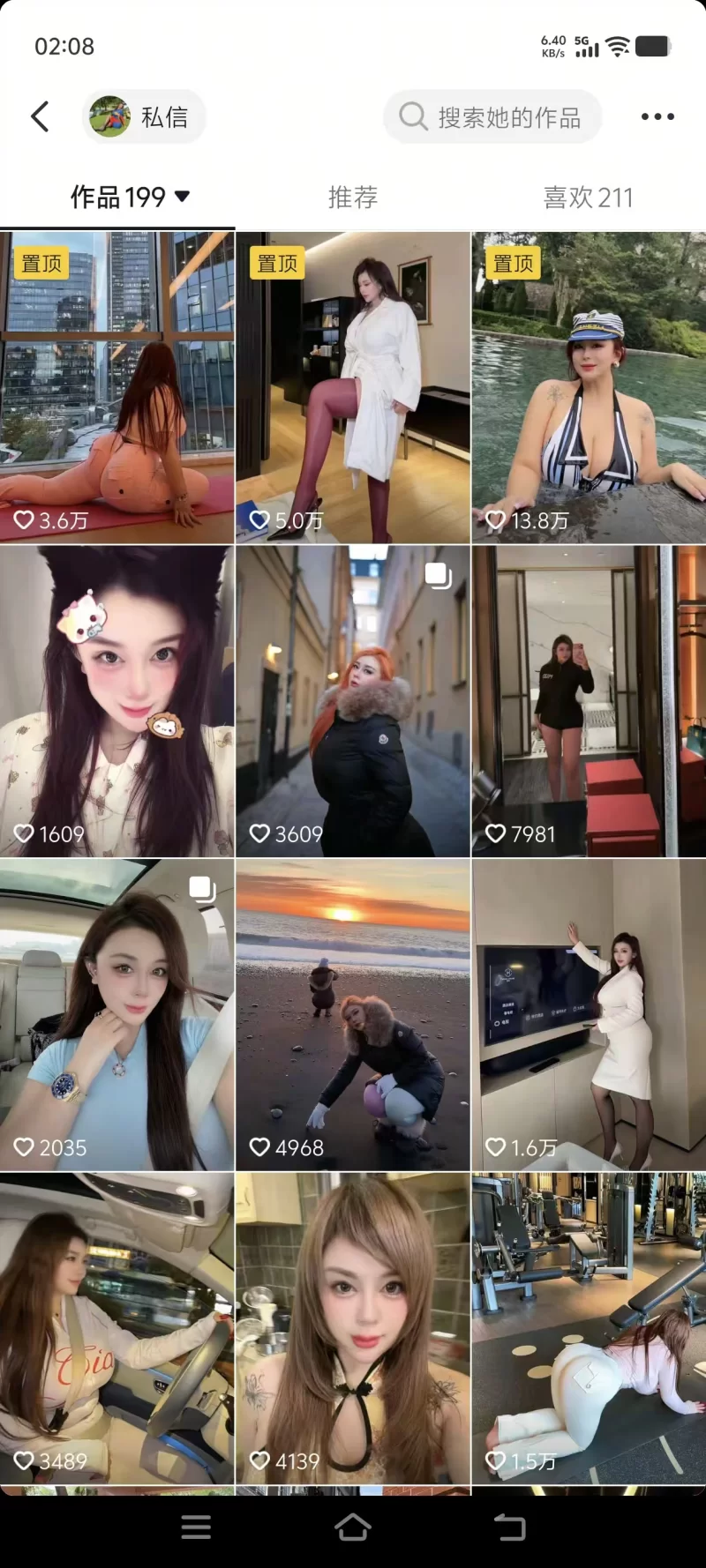Open the video with 1.6万 likes
The width and height of the screenshot is (706, 1568).
pos(589,1014)
